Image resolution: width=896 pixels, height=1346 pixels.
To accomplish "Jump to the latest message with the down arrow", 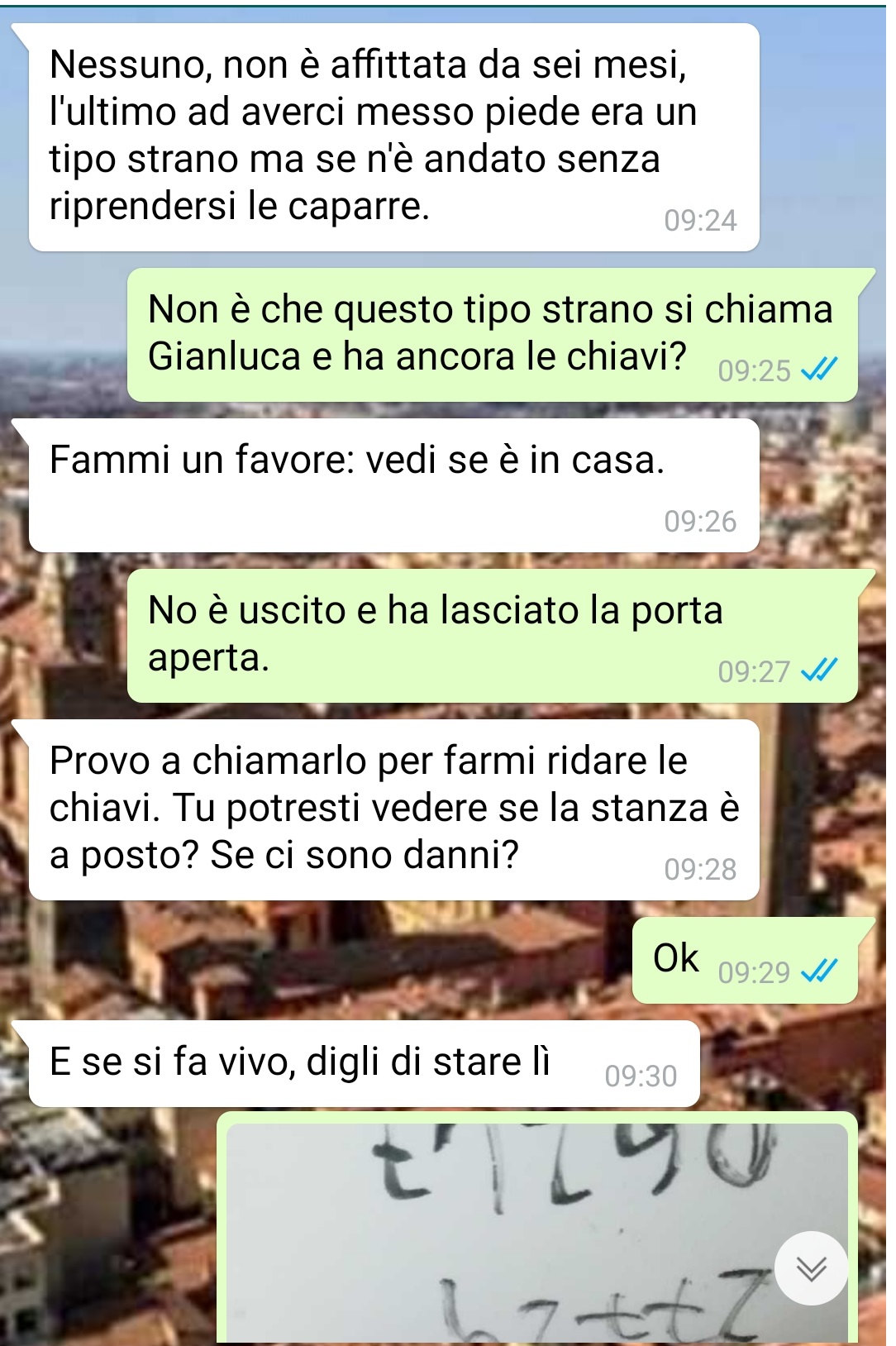I will [811, 1267].
